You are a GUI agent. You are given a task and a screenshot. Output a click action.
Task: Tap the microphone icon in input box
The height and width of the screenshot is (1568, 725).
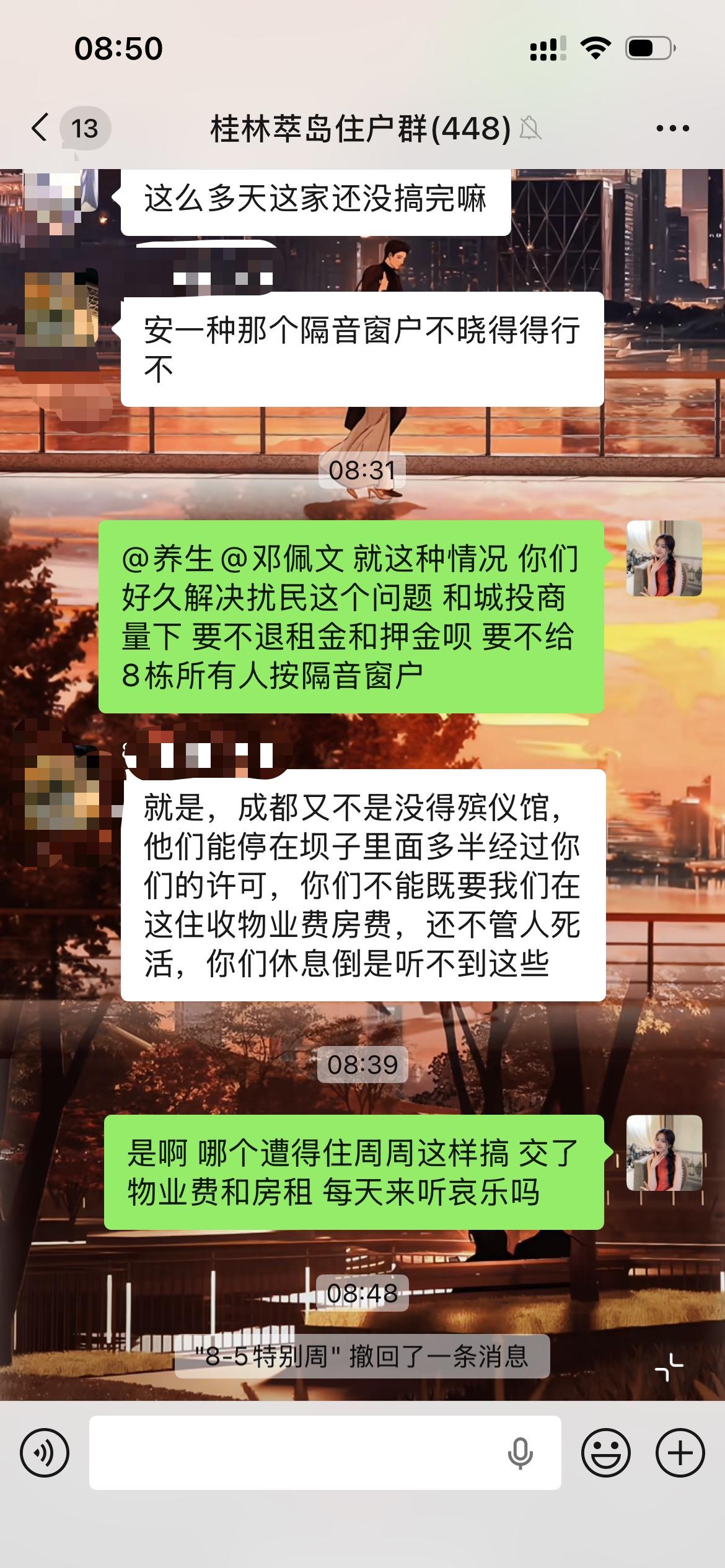pyautogui.click(x=520, y=1452)
